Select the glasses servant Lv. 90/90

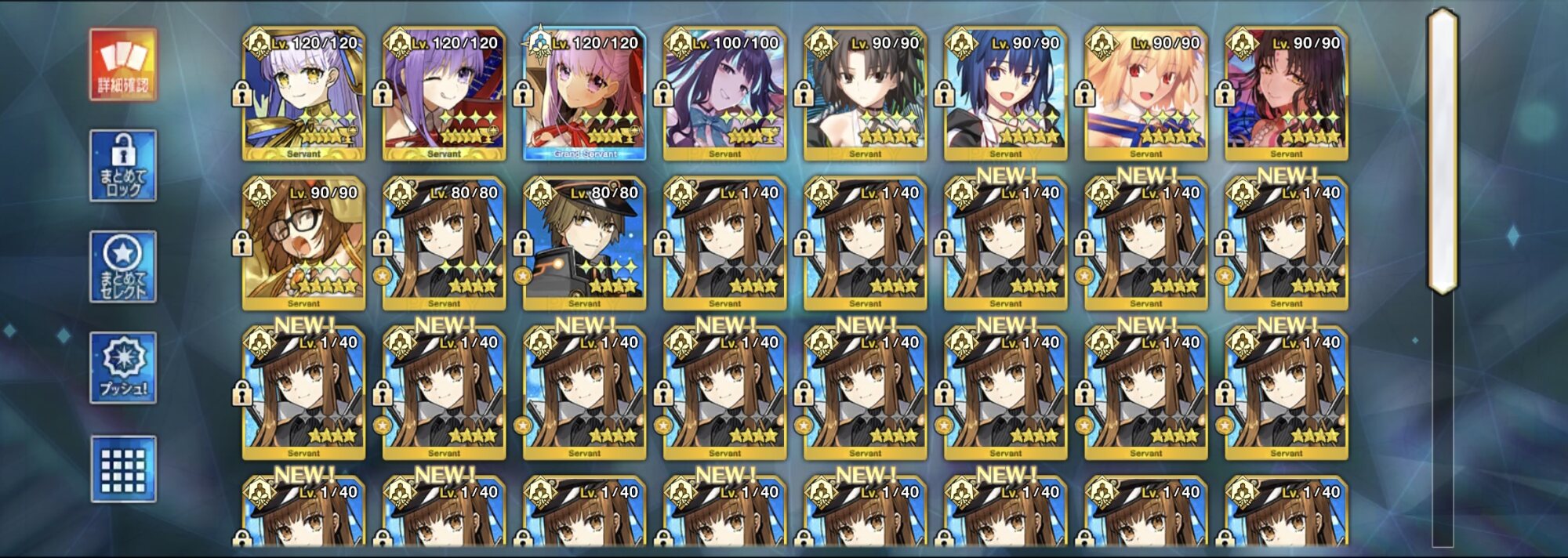pyautogui.click(x=303, y=244)
